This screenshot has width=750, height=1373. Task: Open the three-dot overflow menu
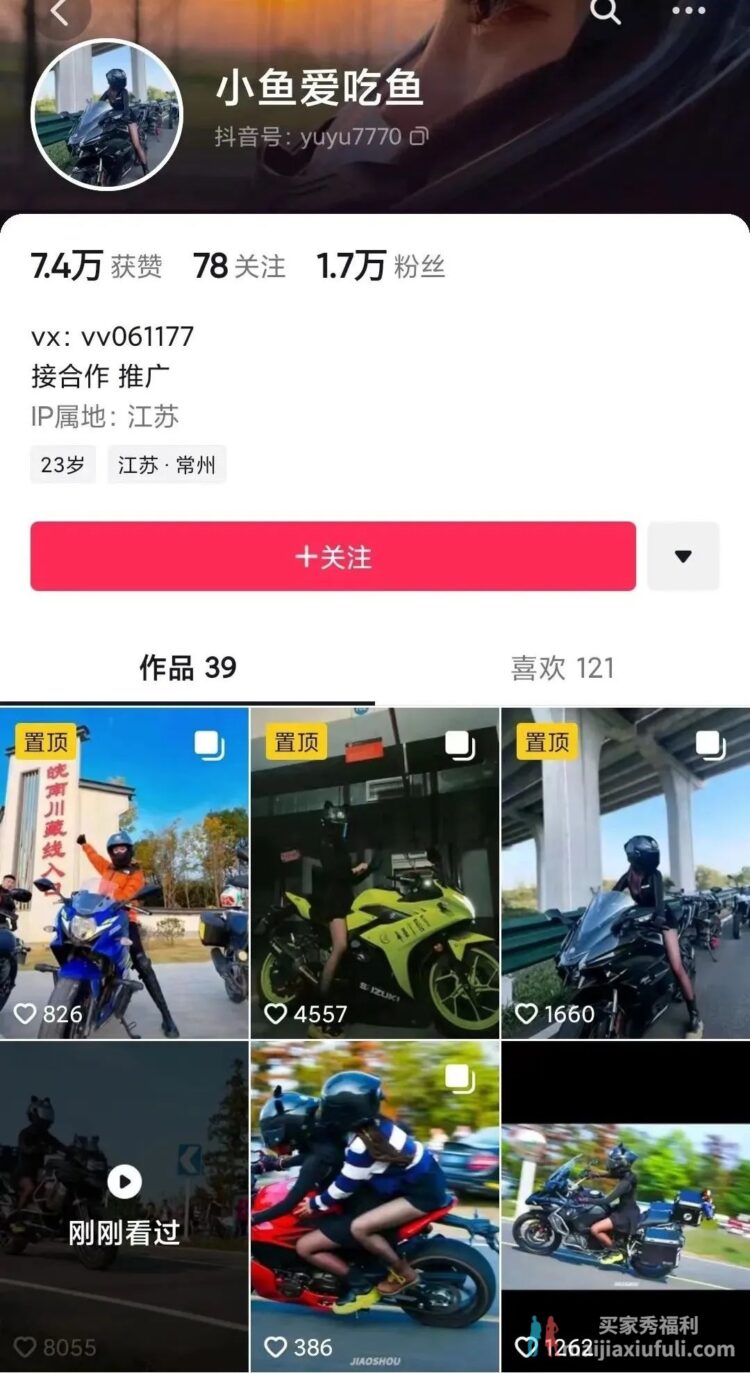pyautogui.click(x=688, y=12)
